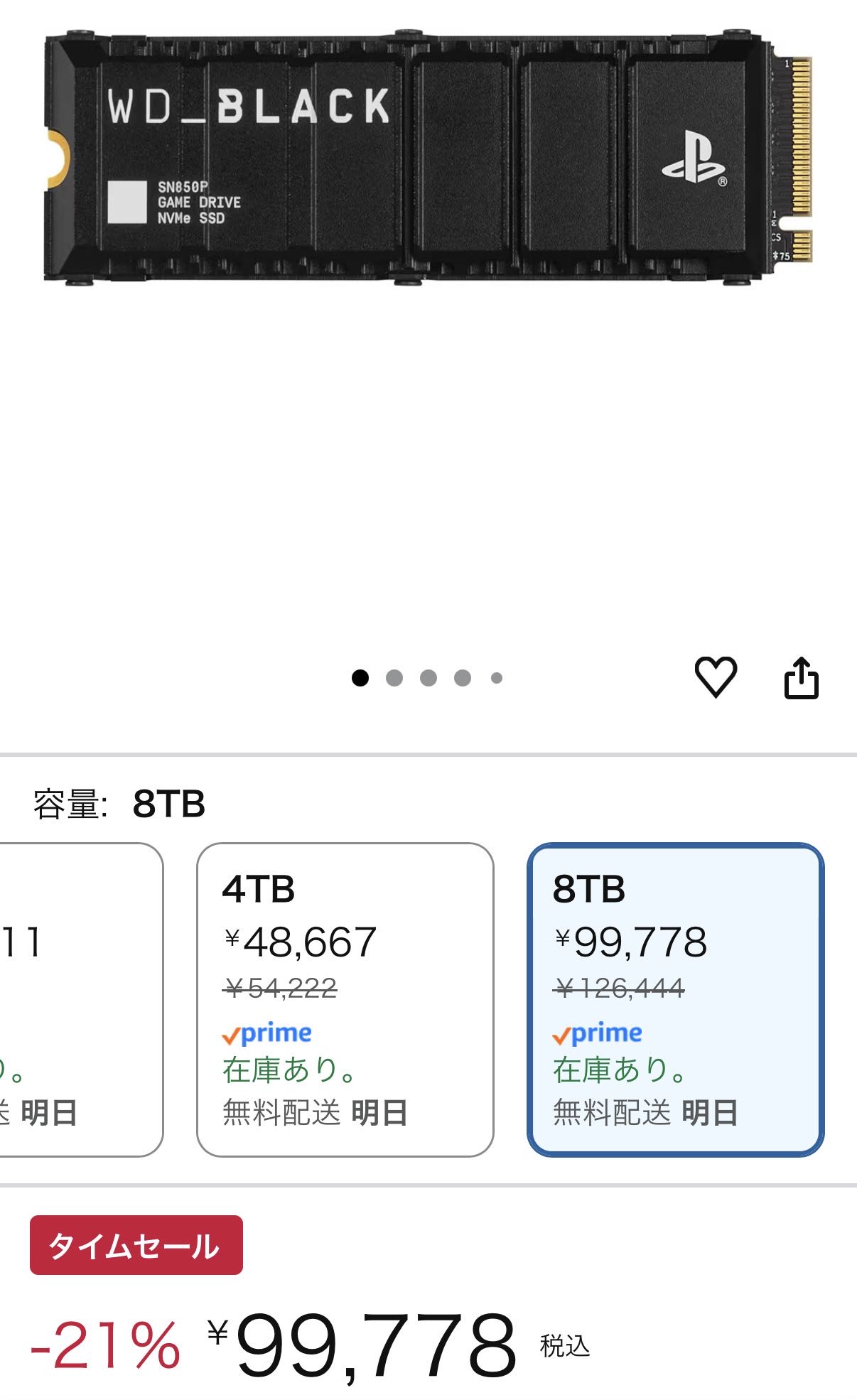Open the WD_BLACK SSD product image
The image size is (857, 1400).
click(428, 156)
